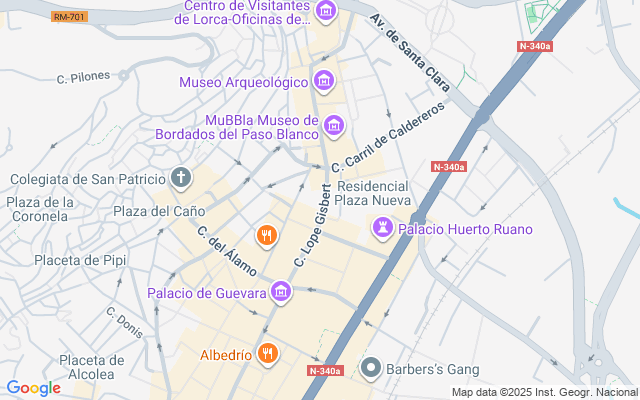Open the Museo Arqueológico marker

coord(323,81)
